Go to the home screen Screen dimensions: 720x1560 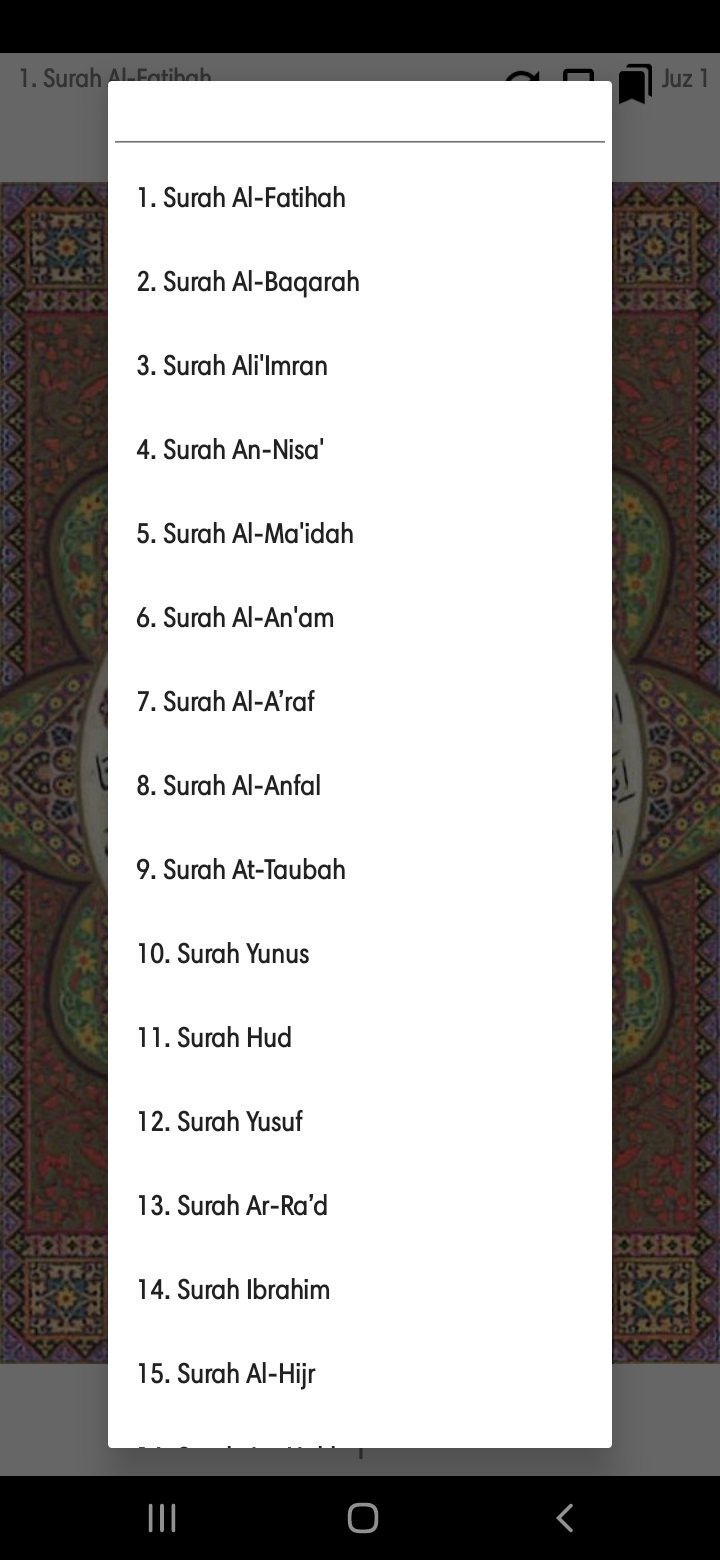[x=362, y=1518]
